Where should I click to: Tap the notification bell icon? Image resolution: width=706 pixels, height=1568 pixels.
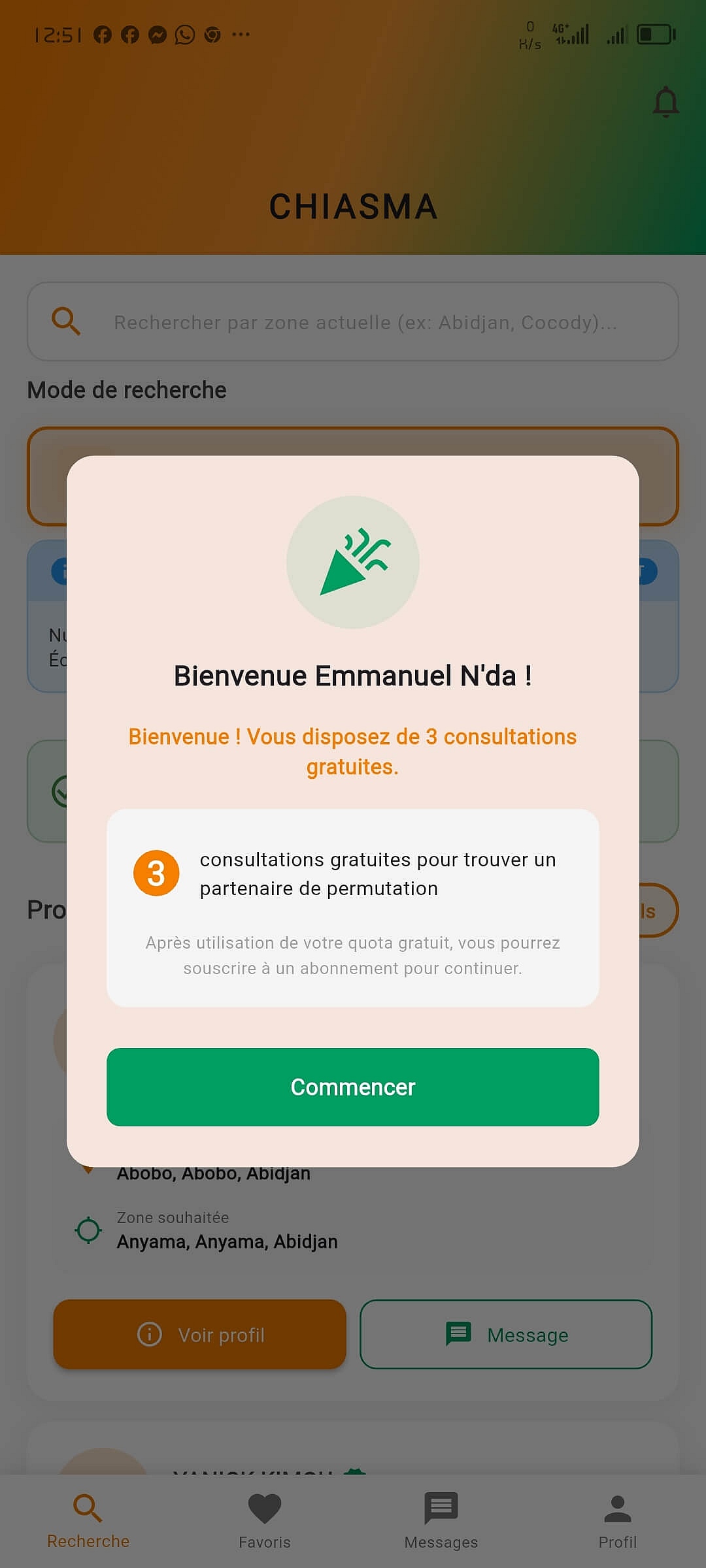click(667, 102)
